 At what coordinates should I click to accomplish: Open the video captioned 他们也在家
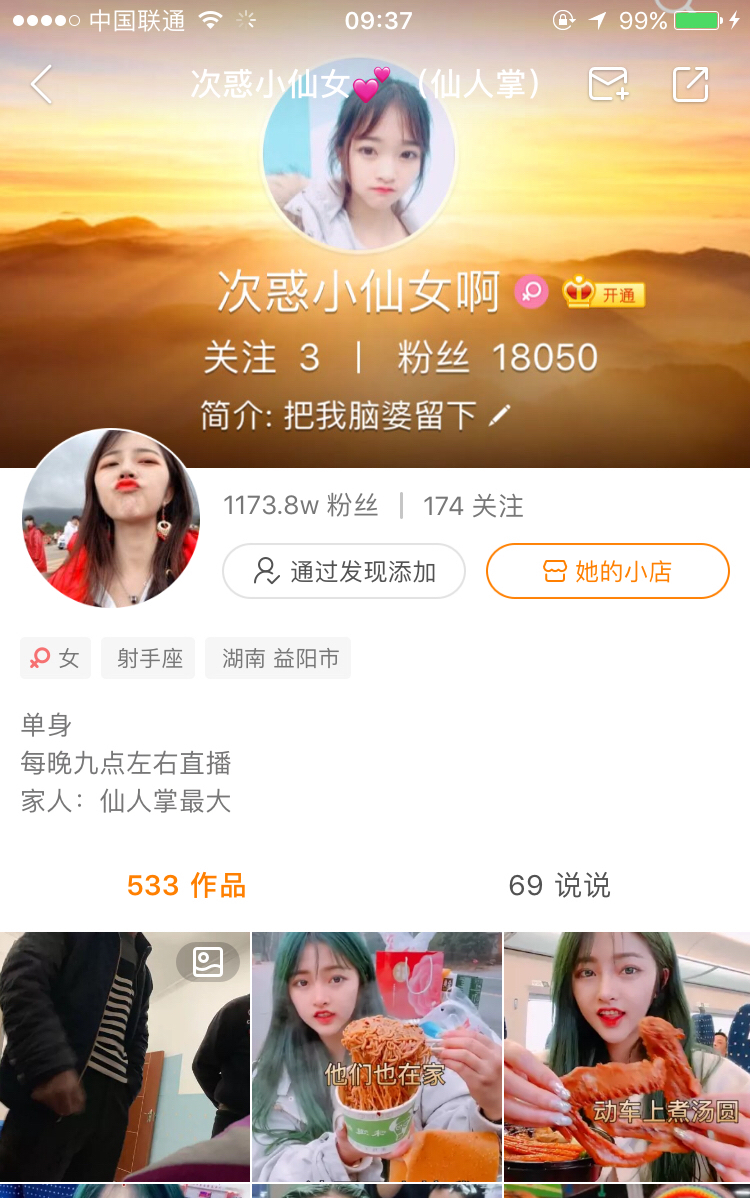coord(377,1057)
